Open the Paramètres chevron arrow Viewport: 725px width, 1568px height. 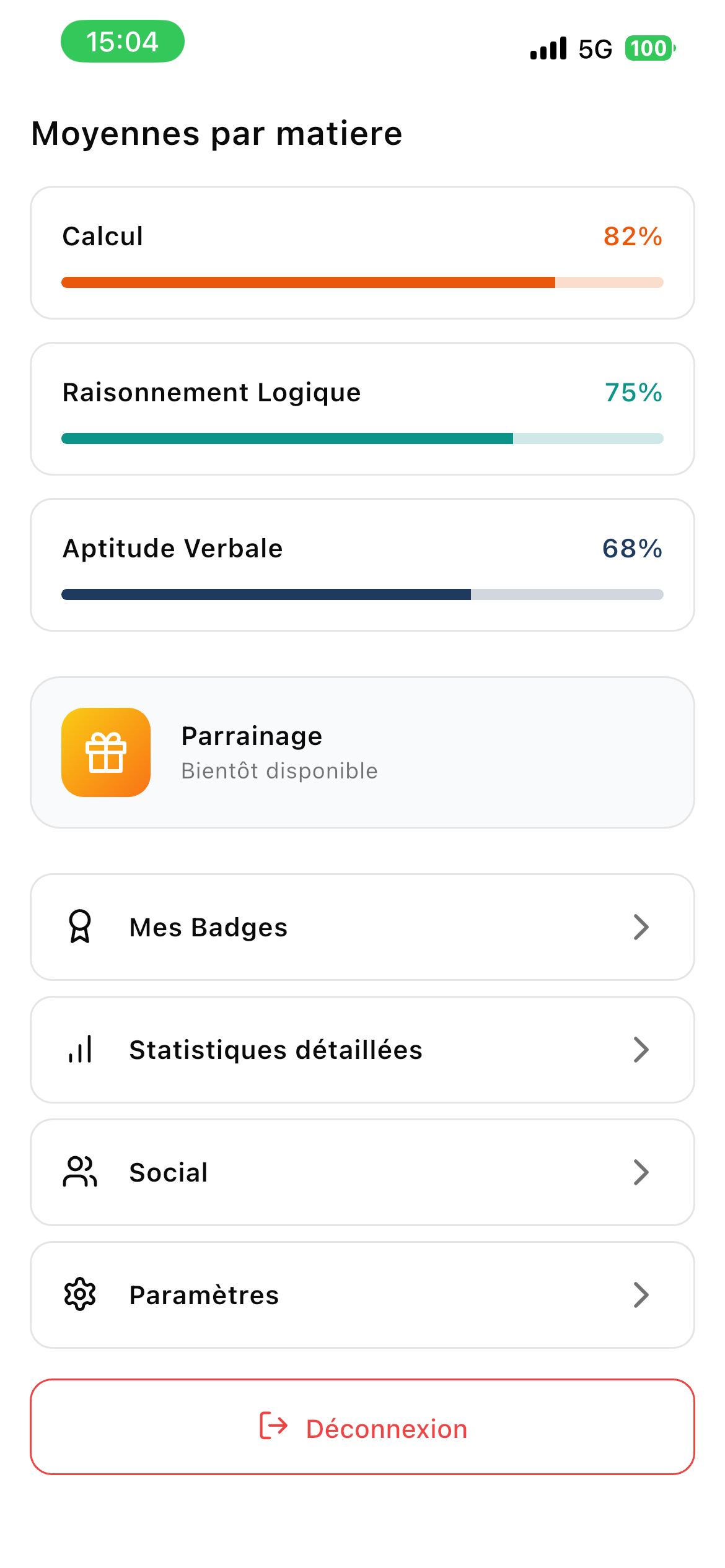point(642,1294)
